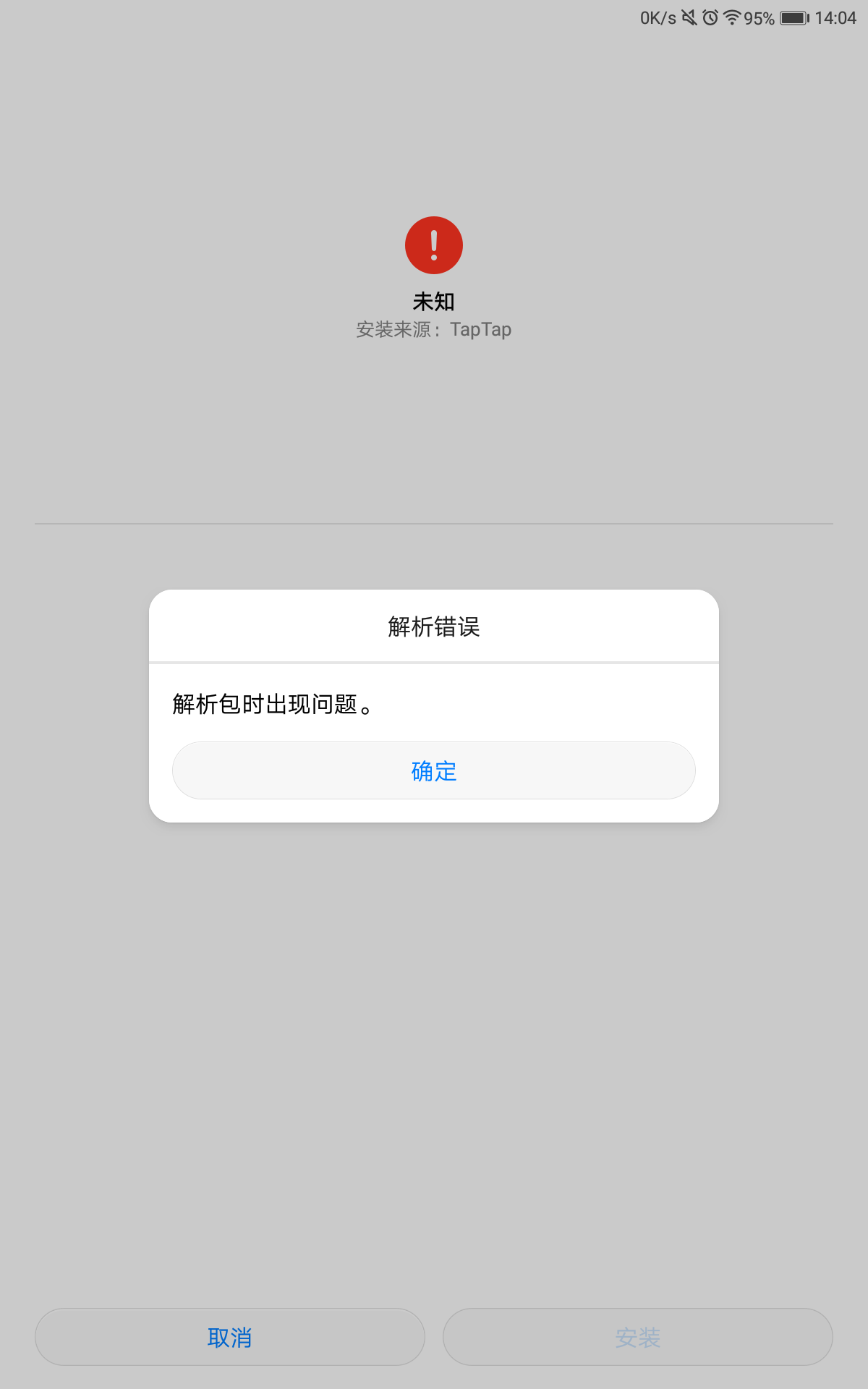Click the 安装来源：TapTap source text

click(x=433, y=329)
